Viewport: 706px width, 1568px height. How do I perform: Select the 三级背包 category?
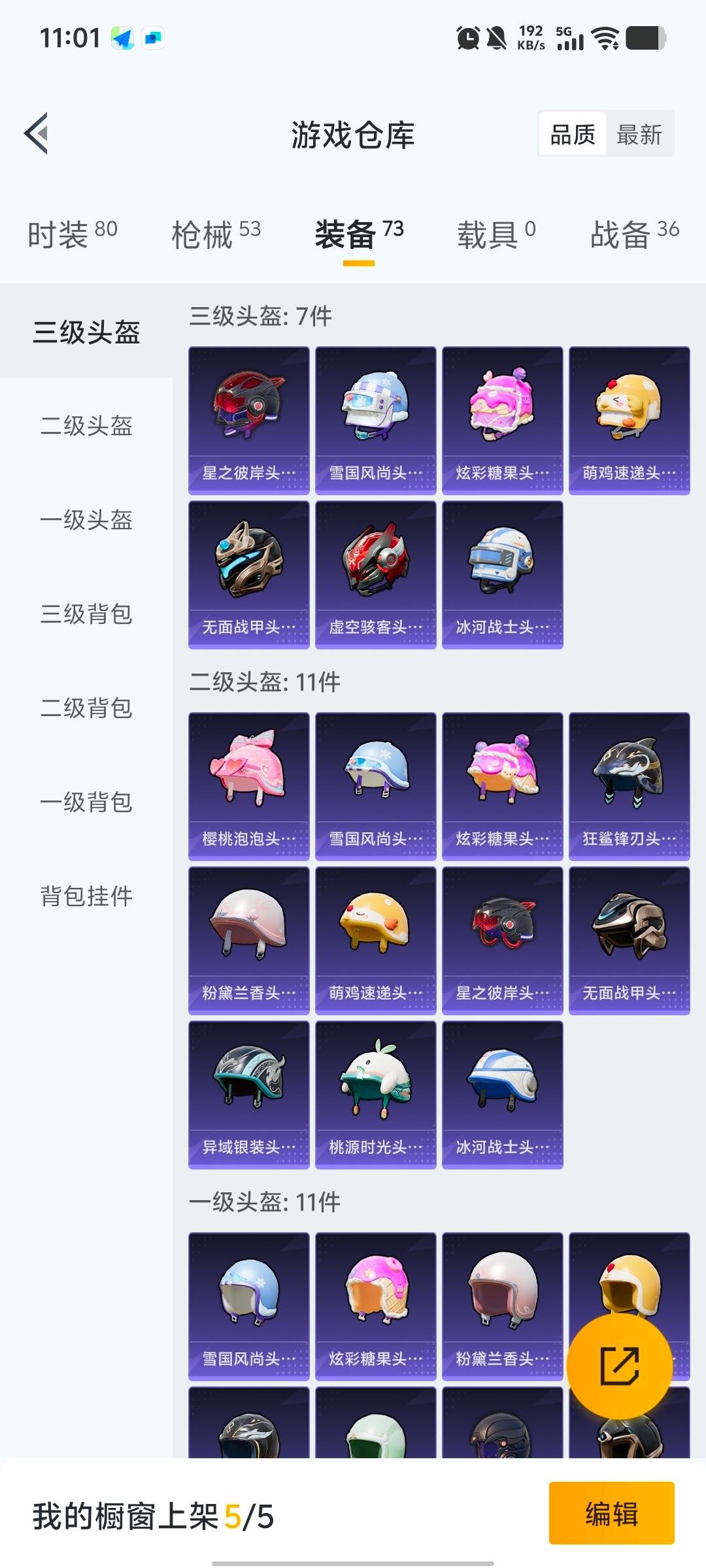click(86, 614)
